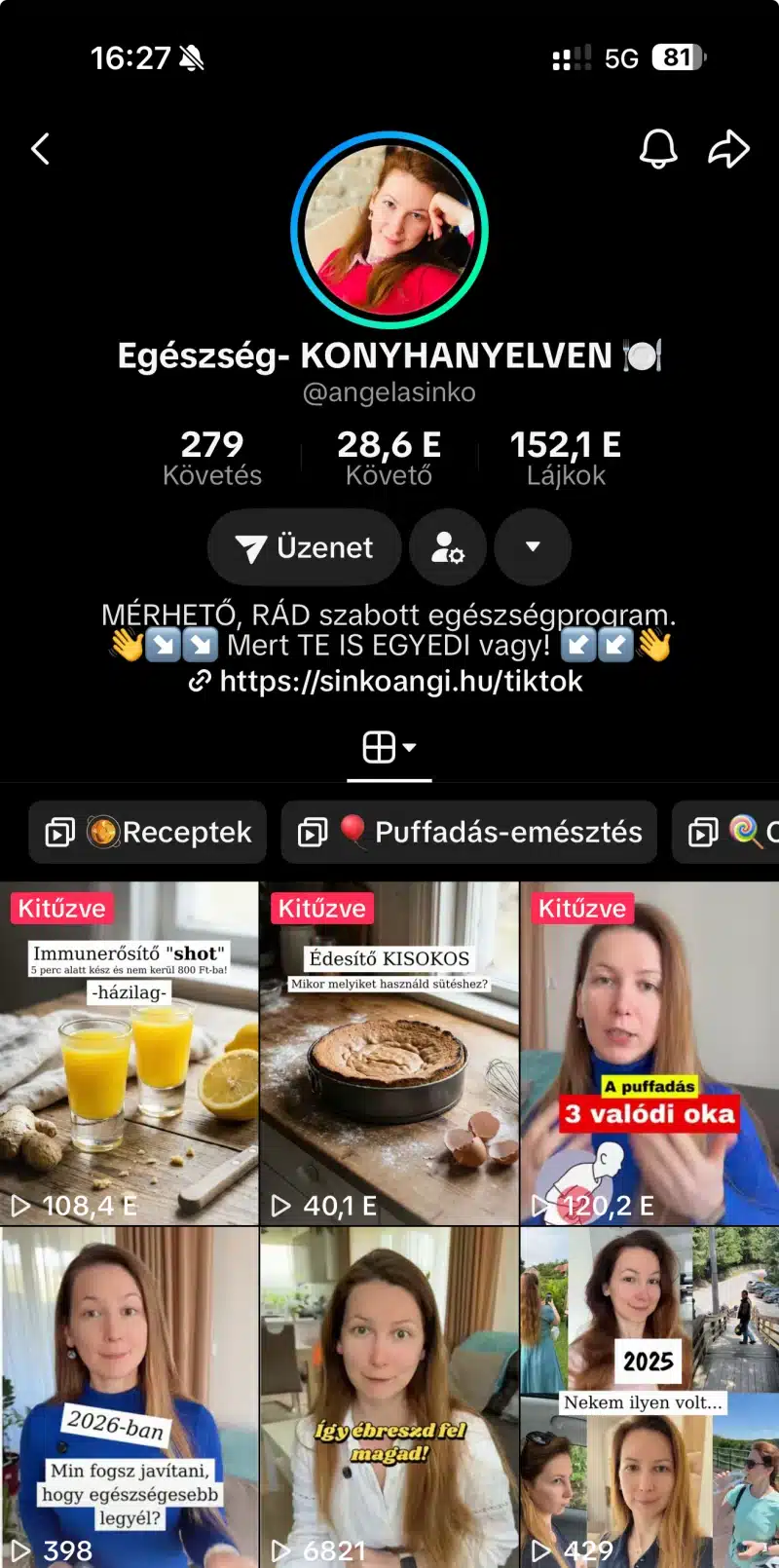Open the sinkoangi.hu/tiktok link
779x1568 pixels.
(399, 681)
